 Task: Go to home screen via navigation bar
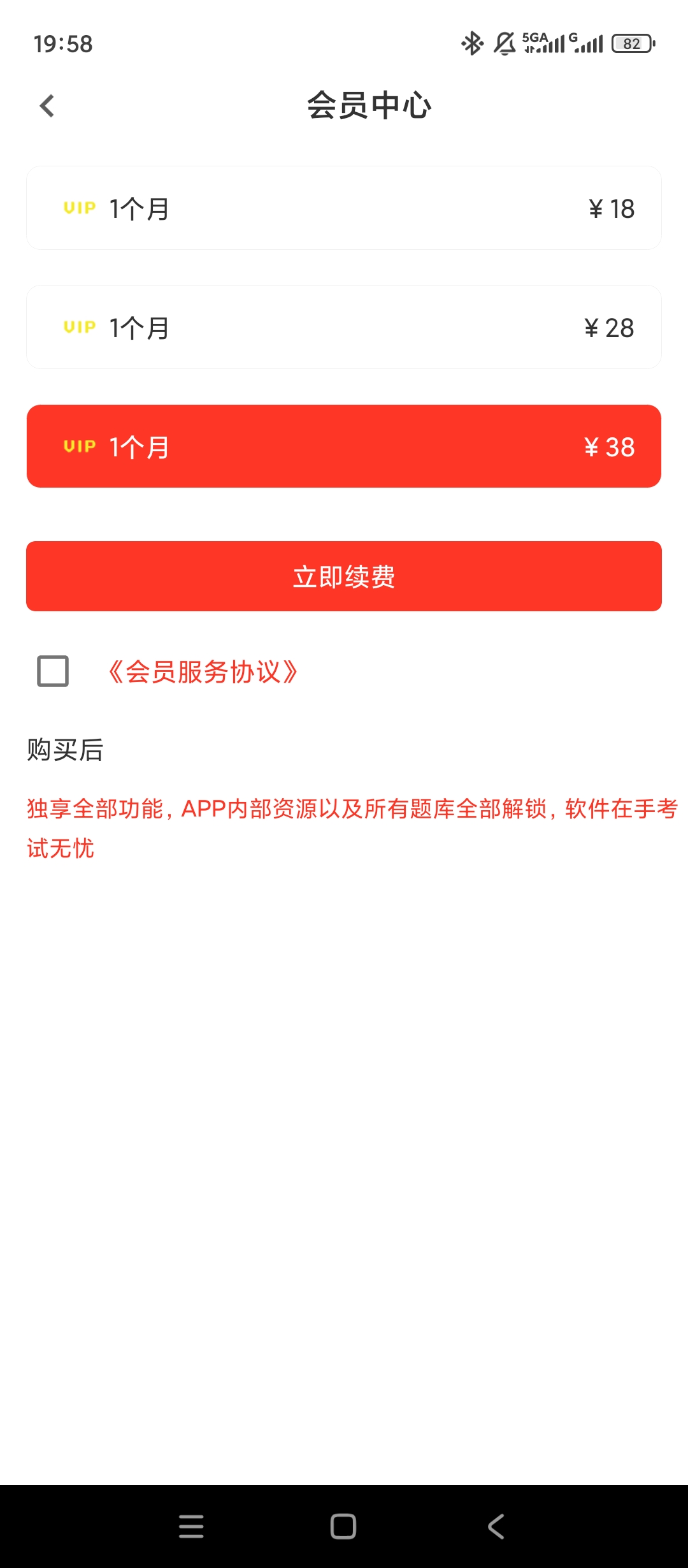[x=343, y=1527]
